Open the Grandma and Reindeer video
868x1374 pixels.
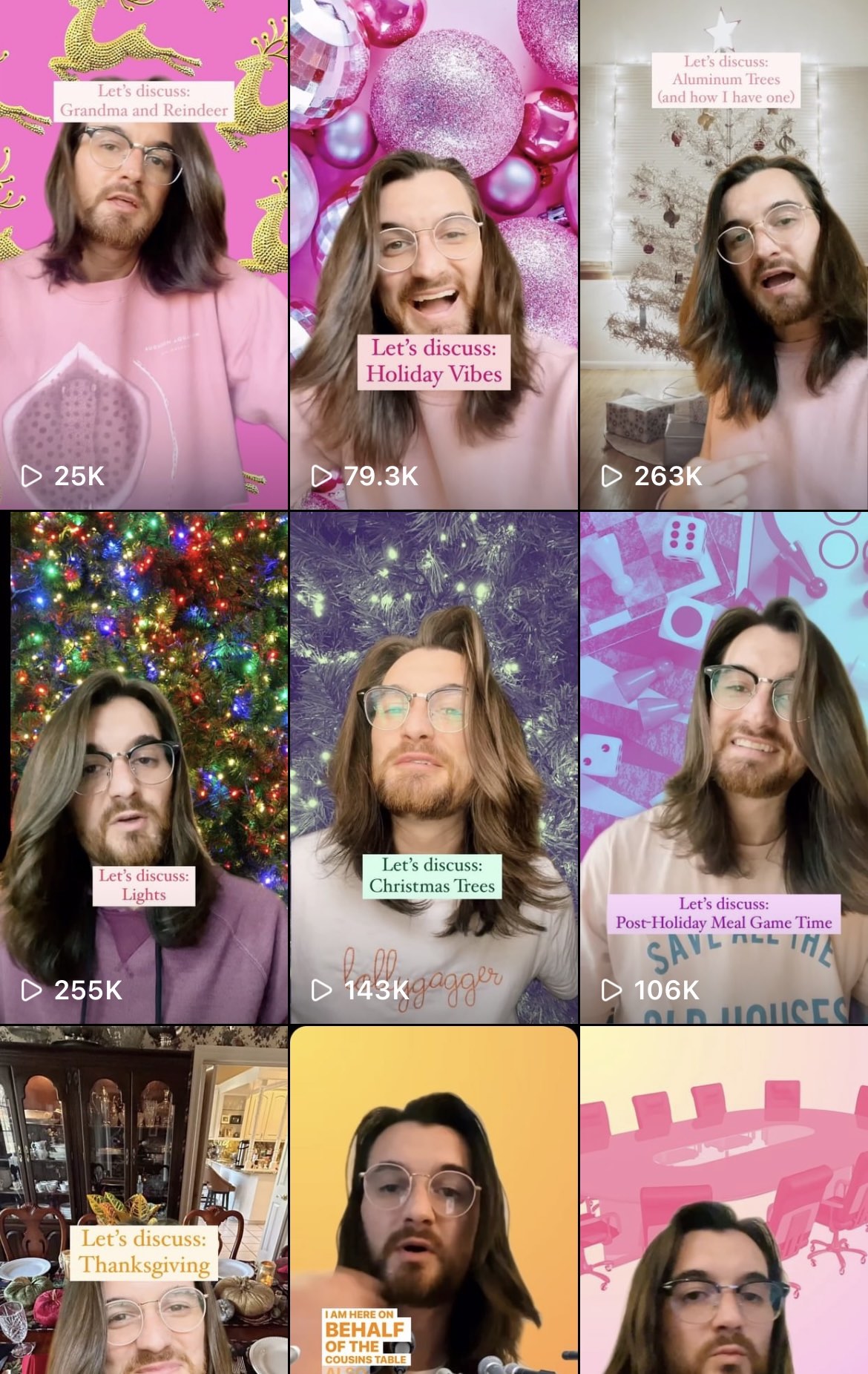click(x=144, y=254)
